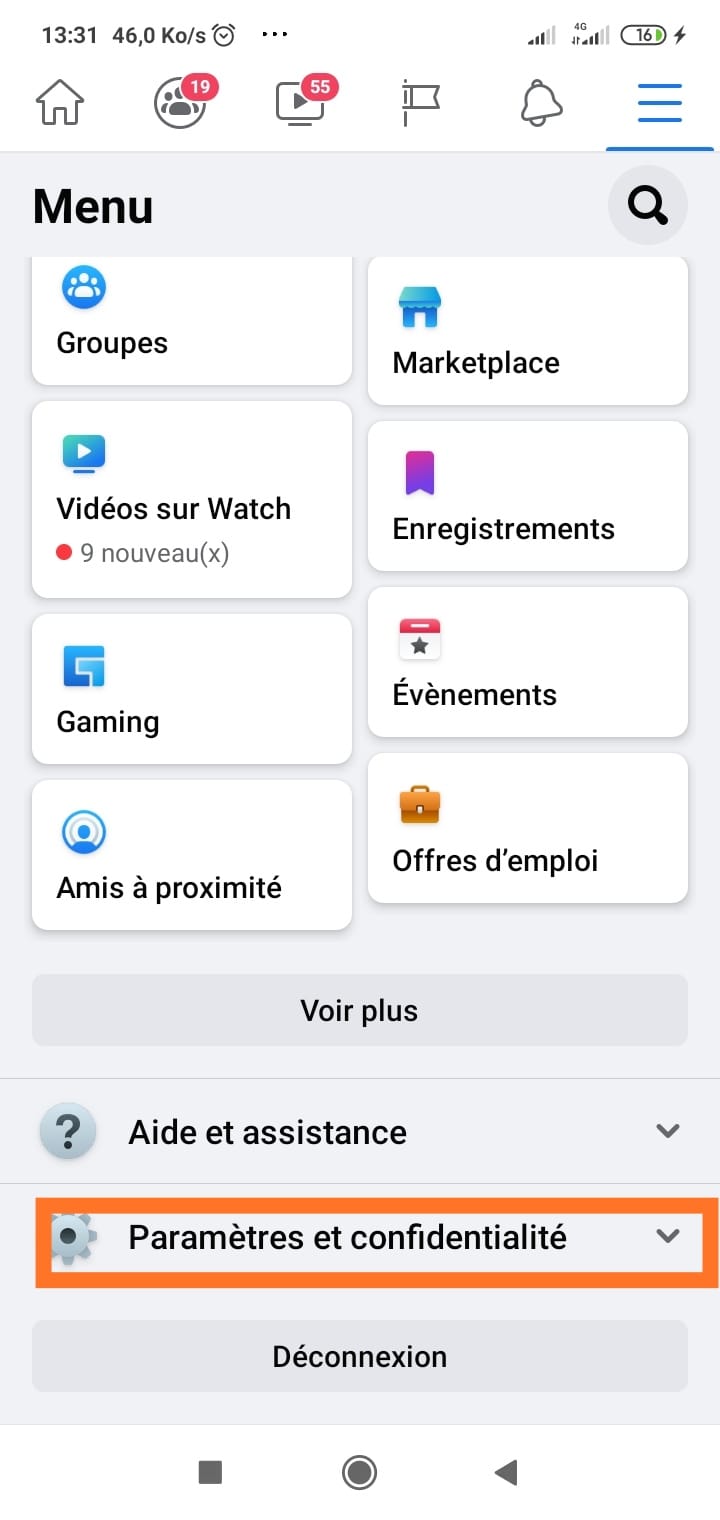Tap Déconnexion to log out

360,1356
